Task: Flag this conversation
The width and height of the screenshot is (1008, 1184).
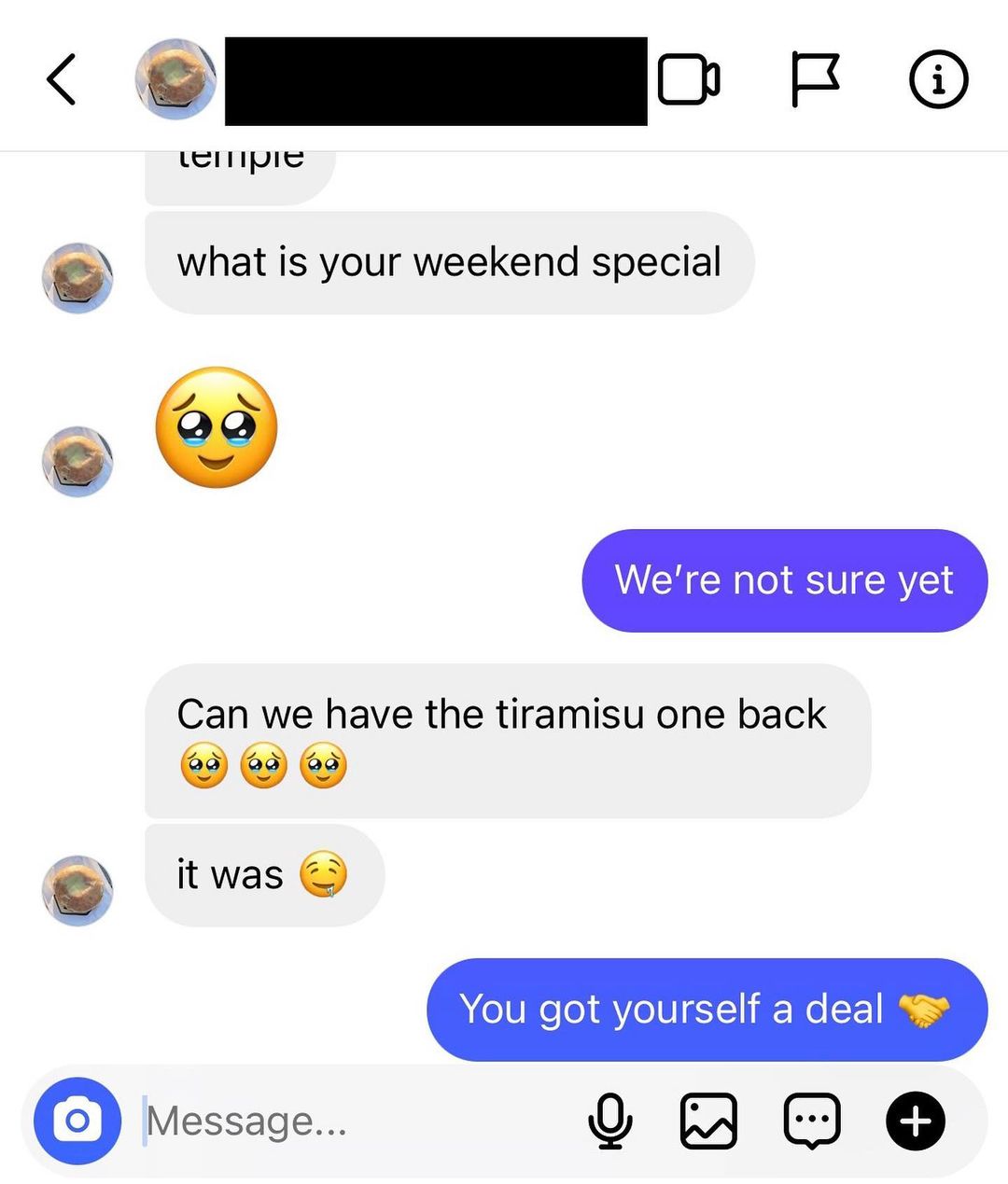Action: (x=816, y=79)
